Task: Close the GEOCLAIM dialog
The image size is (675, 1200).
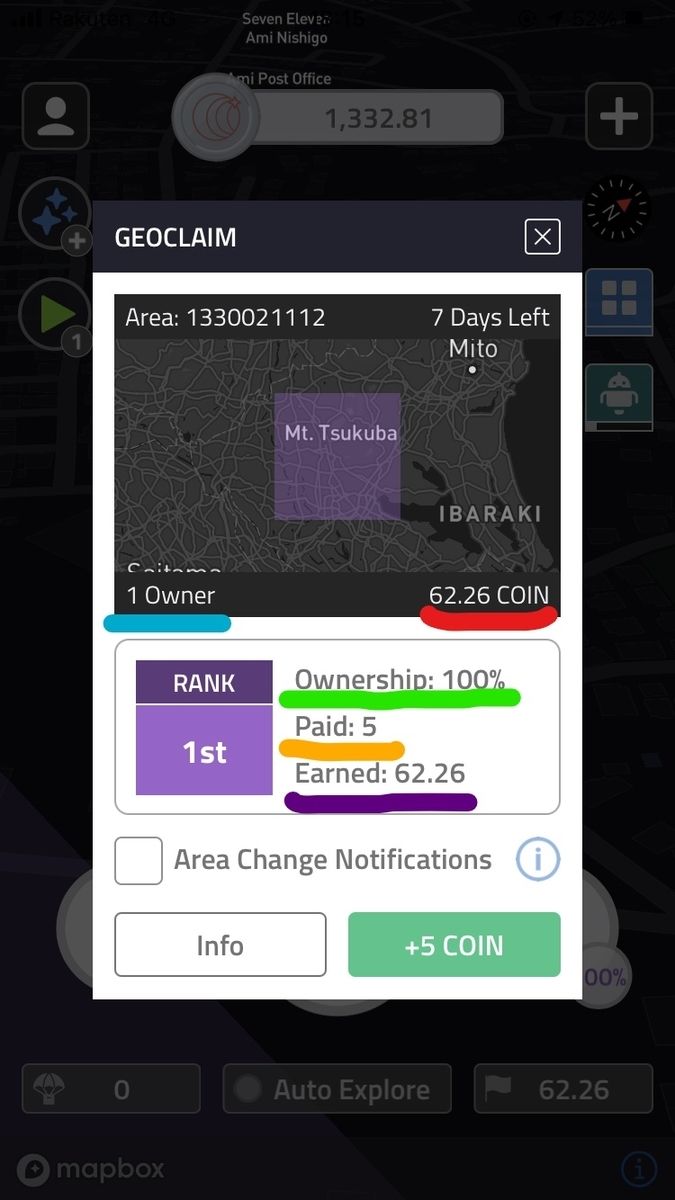Action: (542, 237)
